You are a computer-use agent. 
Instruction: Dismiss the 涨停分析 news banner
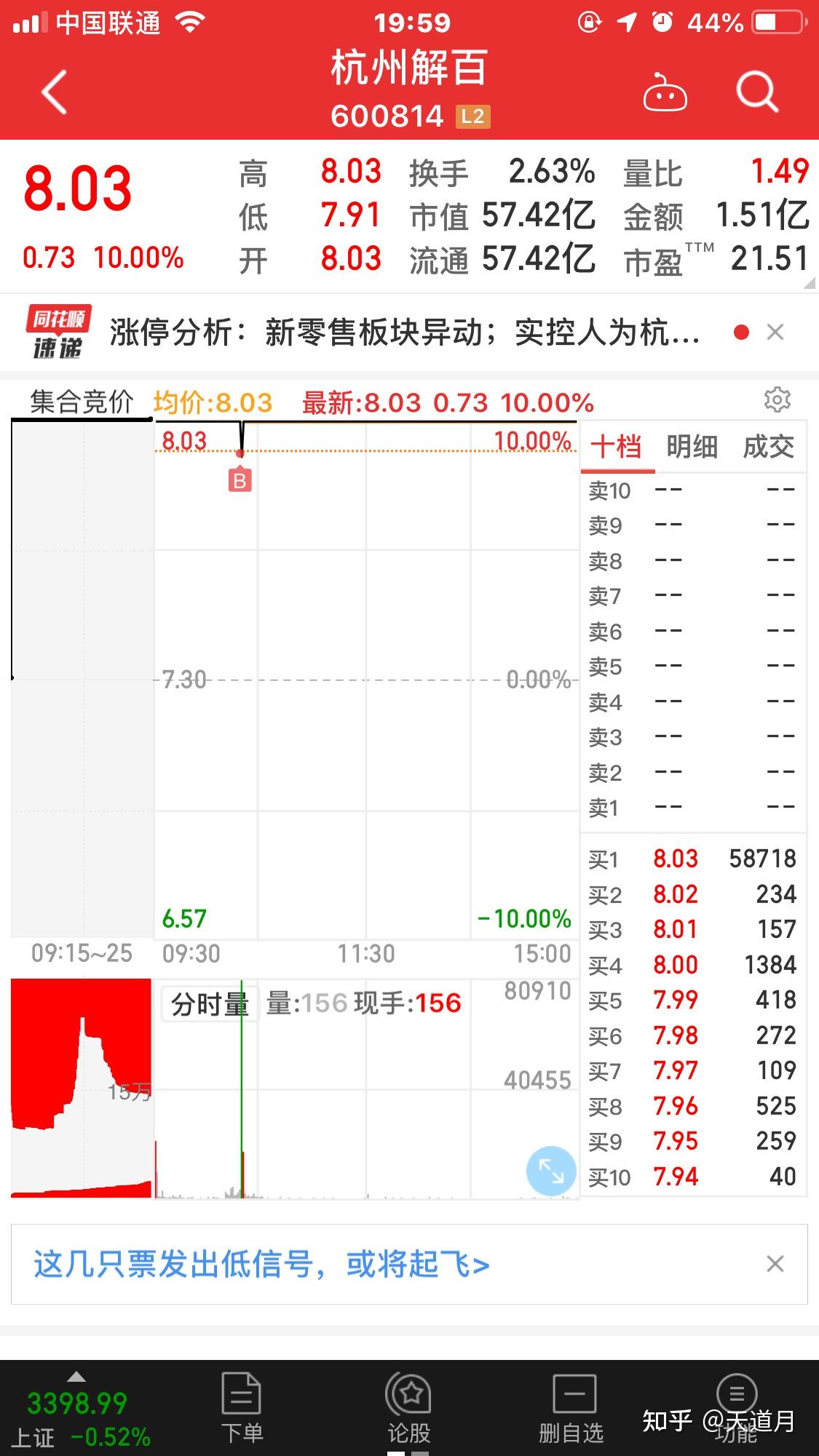click(x=775, y=332)
